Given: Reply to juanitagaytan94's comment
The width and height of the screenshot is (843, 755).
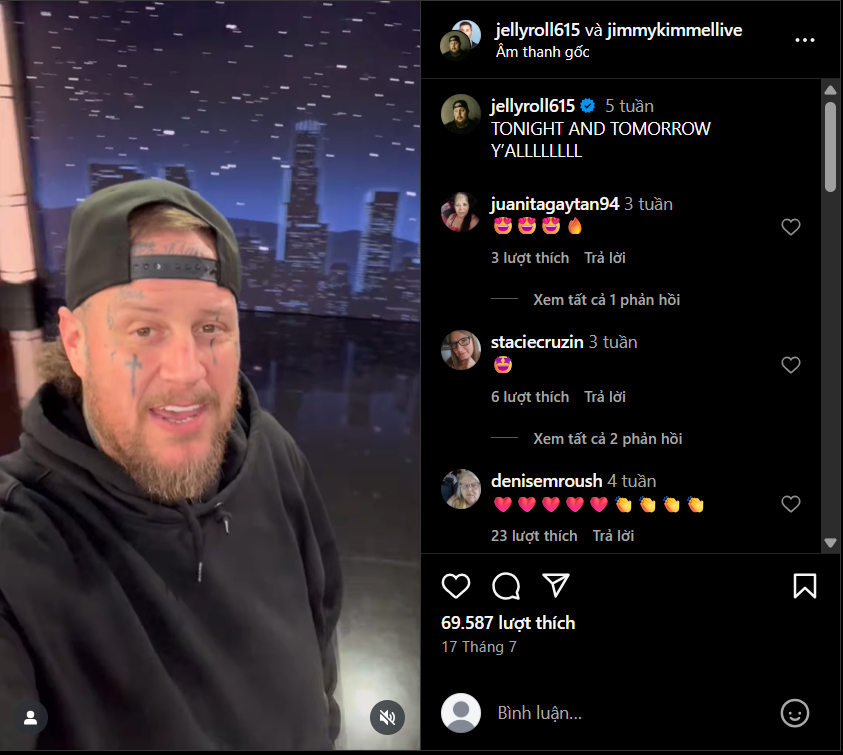Looking at the screenshot, I should (605, 258).
